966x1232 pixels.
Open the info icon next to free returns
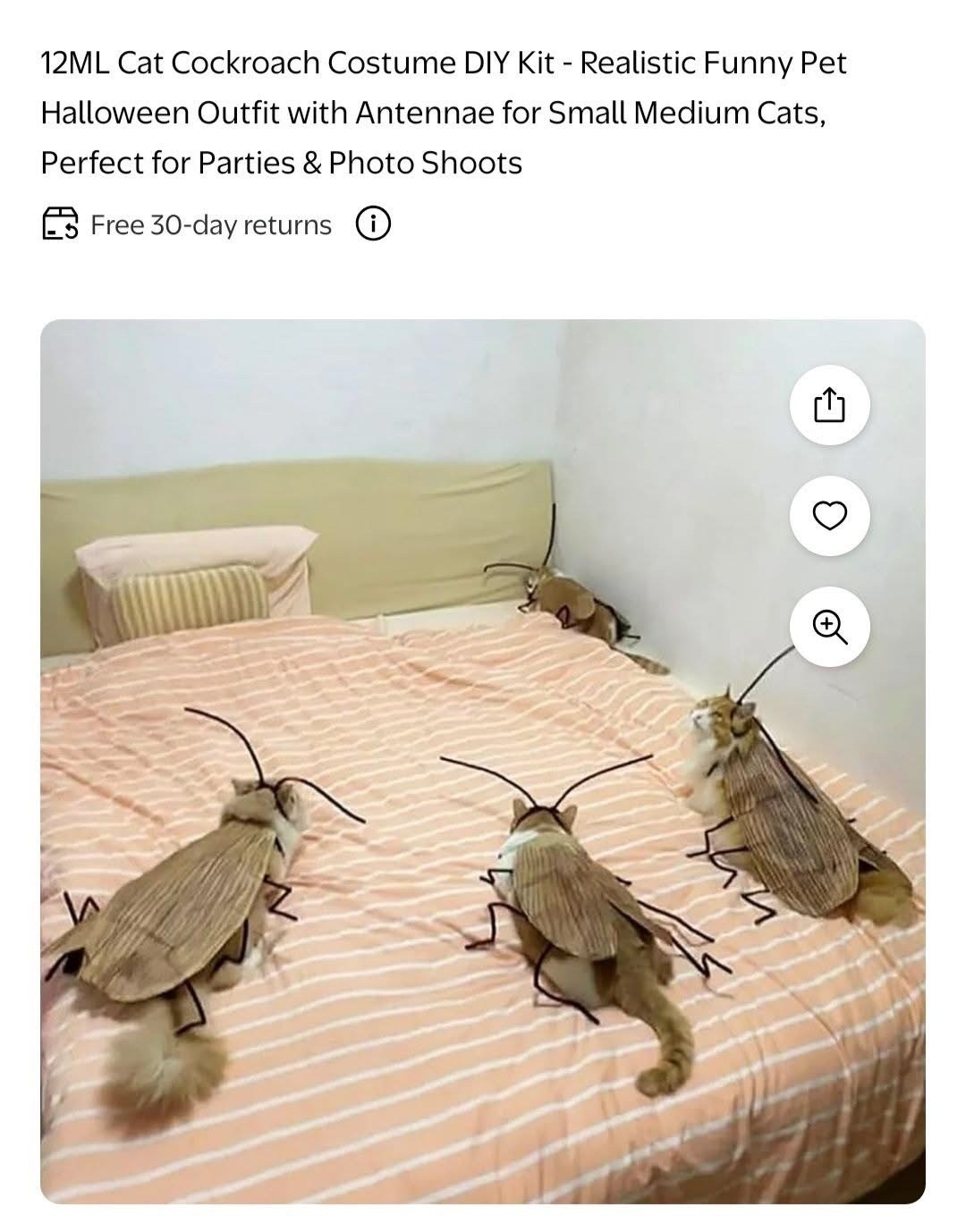point(373,224)
